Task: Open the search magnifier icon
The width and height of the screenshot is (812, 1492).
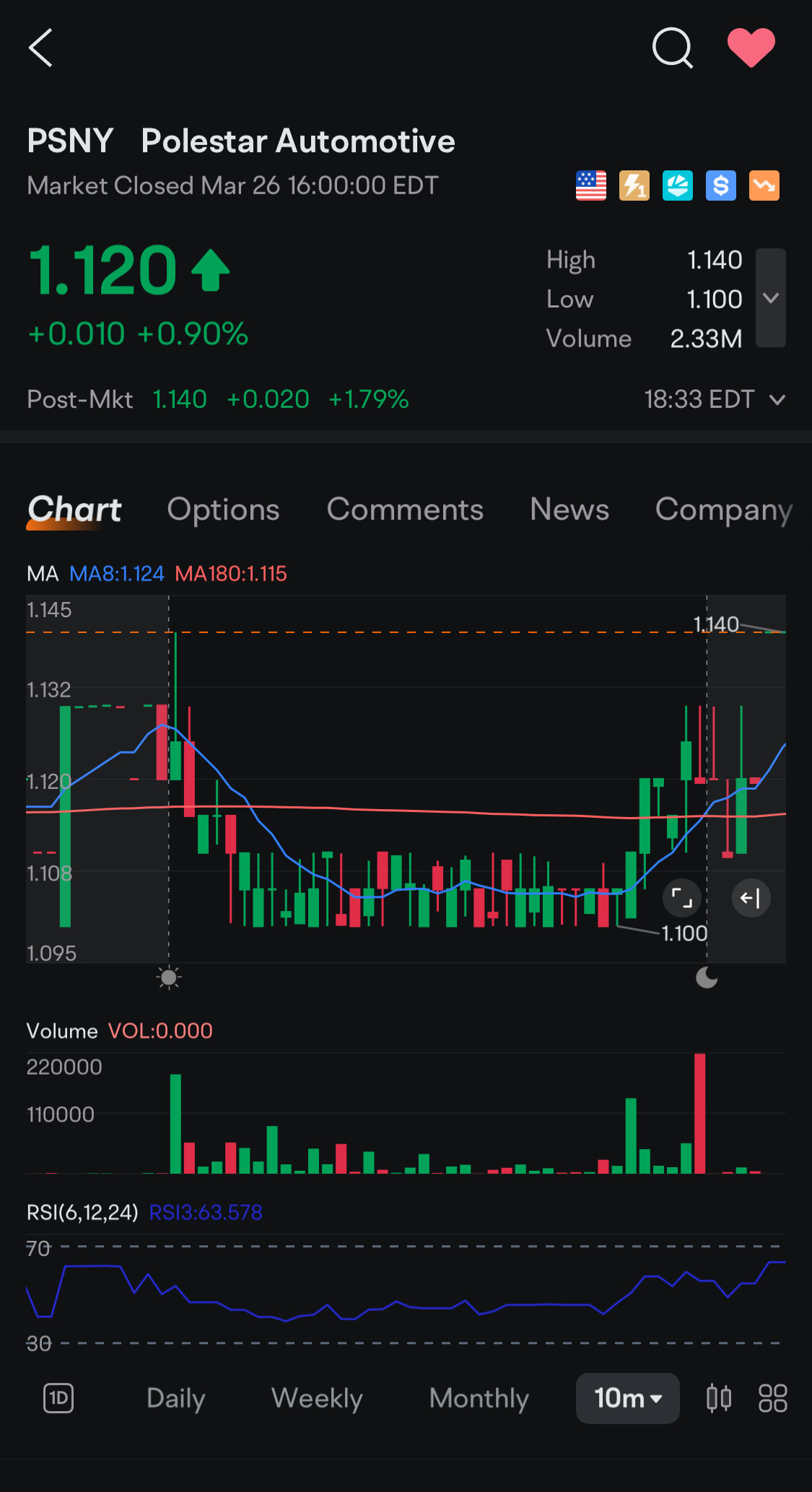Action: (x=673, y=48)
